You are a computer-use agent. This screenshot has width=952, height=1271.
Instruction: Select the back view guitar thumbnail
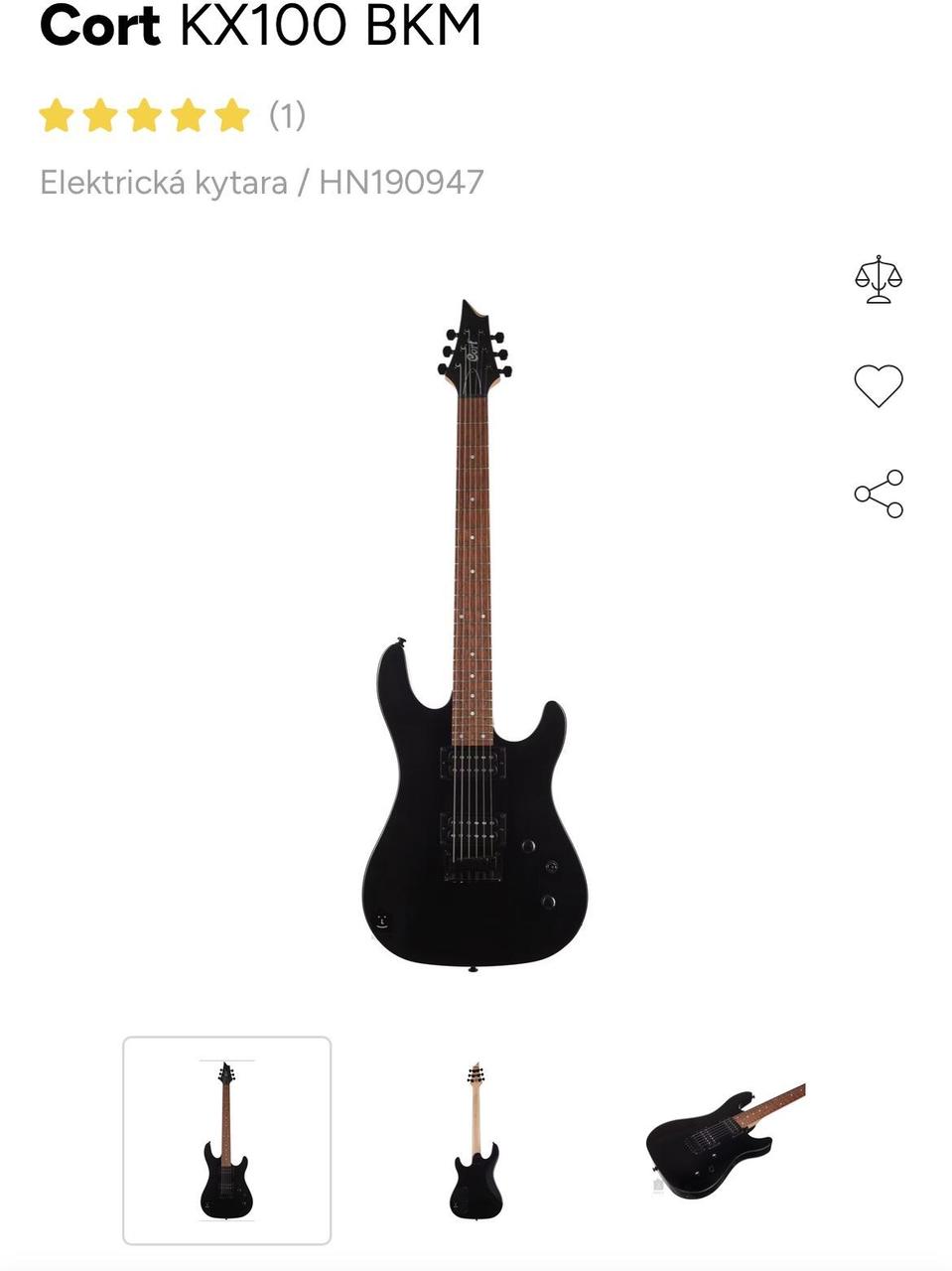click(475, 1140)
